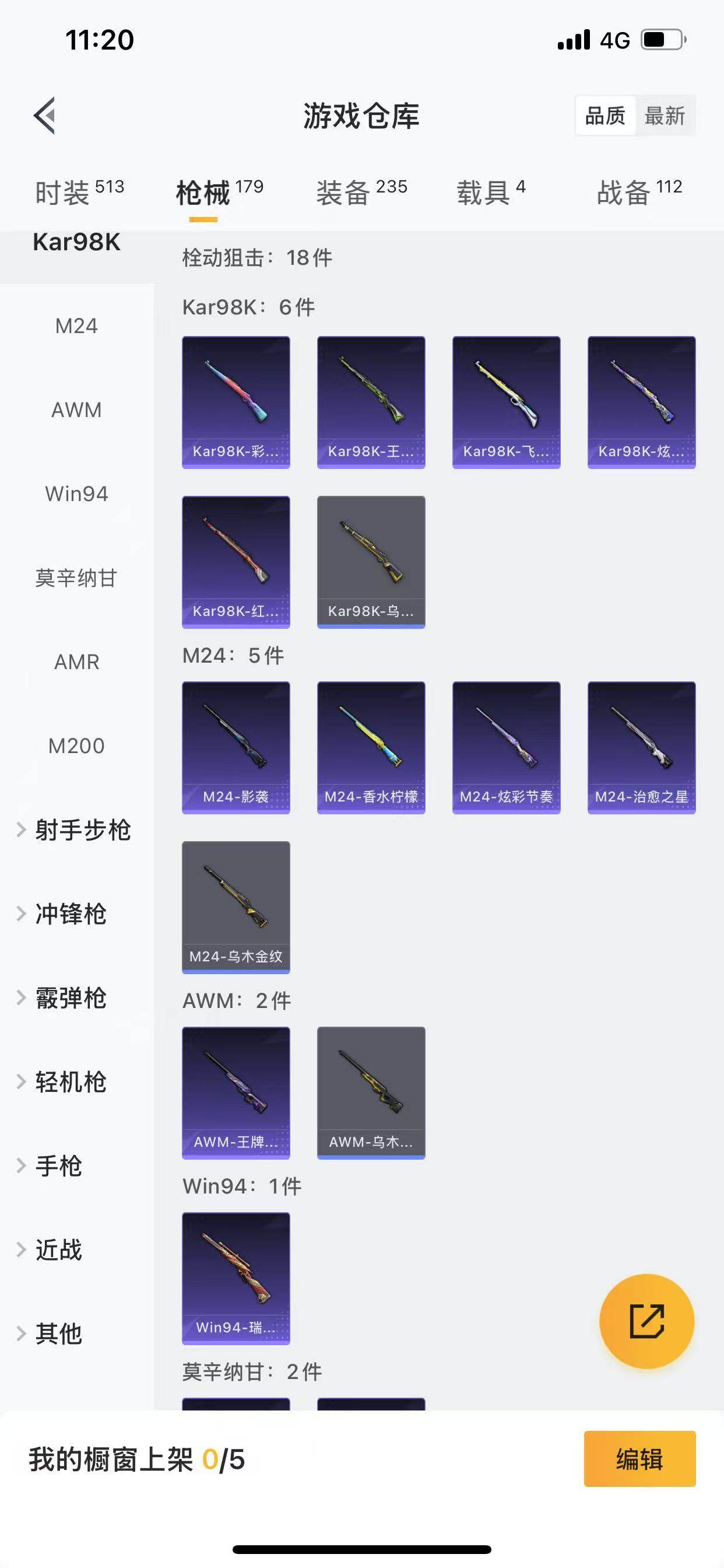Open the 编辑 showcase editor
Image resolution: width=724 pixels, height=1568 pixels.
[x=639, y=1460]
